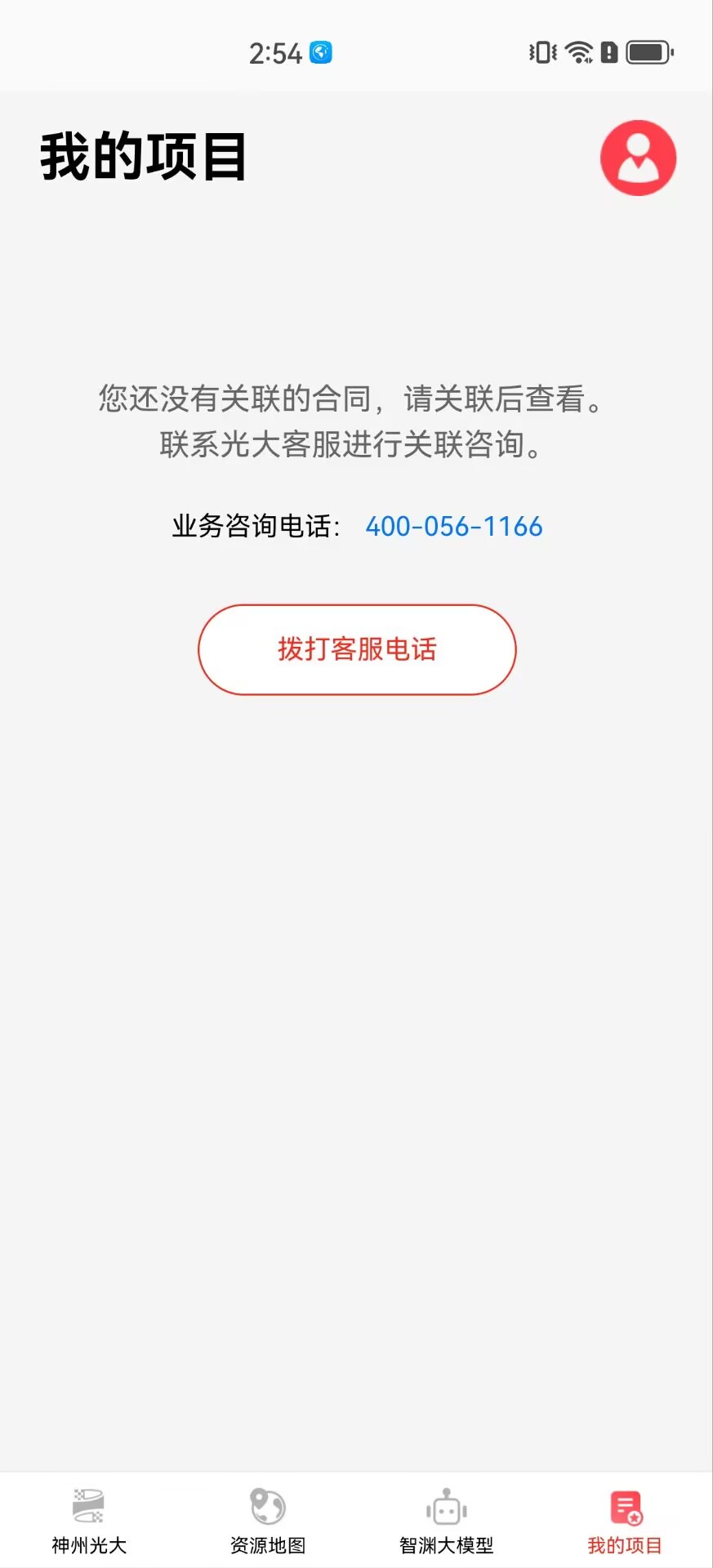Select the 我的项目 tab
The height and width of the screenshot is (1568, 713).
click(625, 1521)
